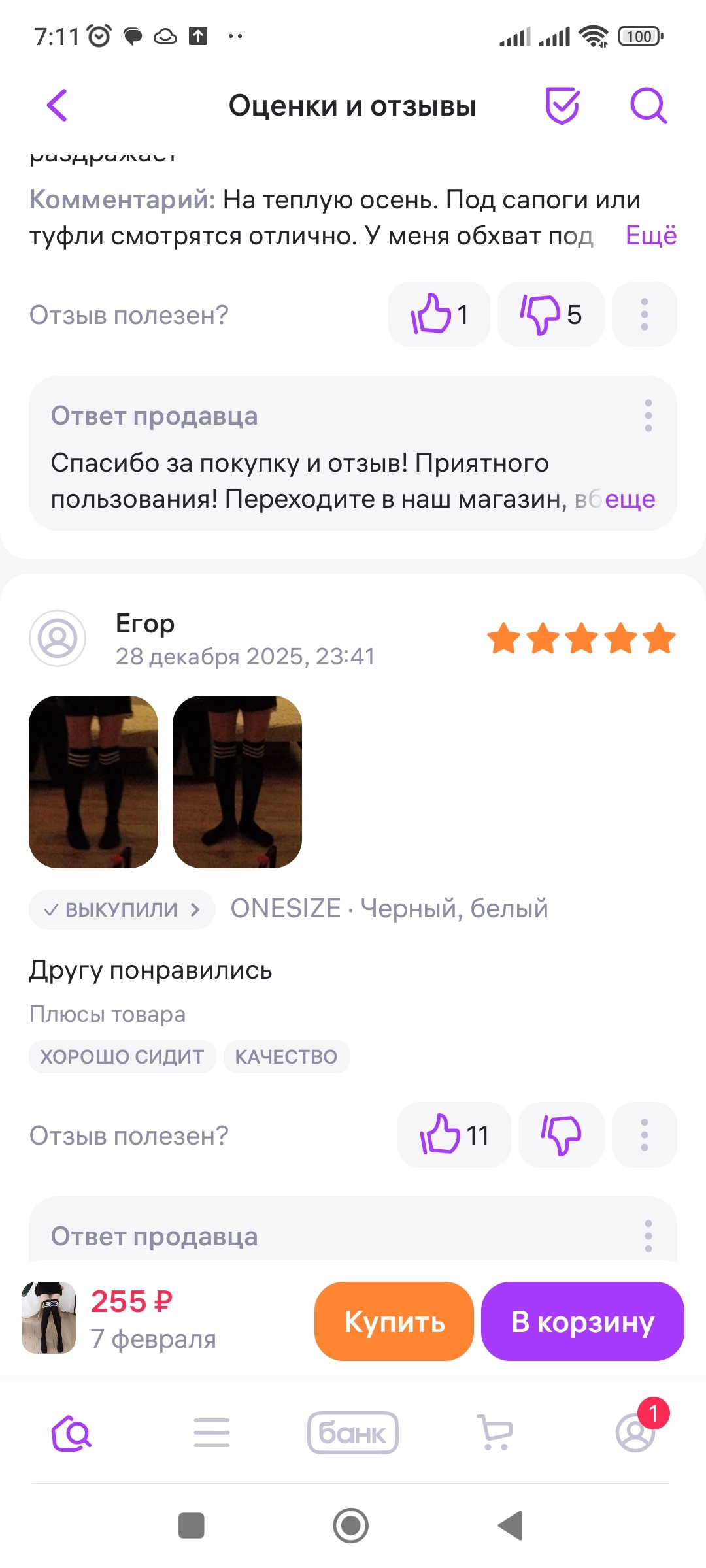Expand seller reply with еще link

click(x=630, y=499)
